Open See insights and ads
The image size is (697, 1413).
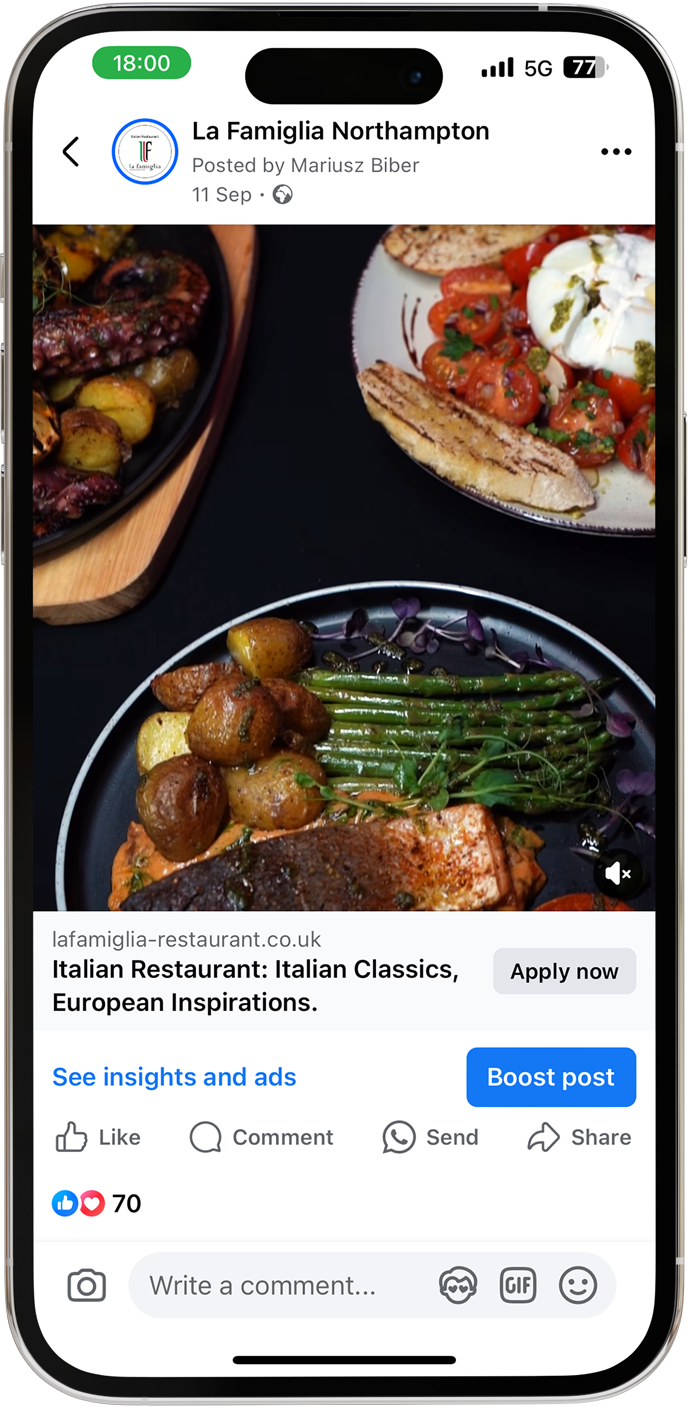point(174,1077)
